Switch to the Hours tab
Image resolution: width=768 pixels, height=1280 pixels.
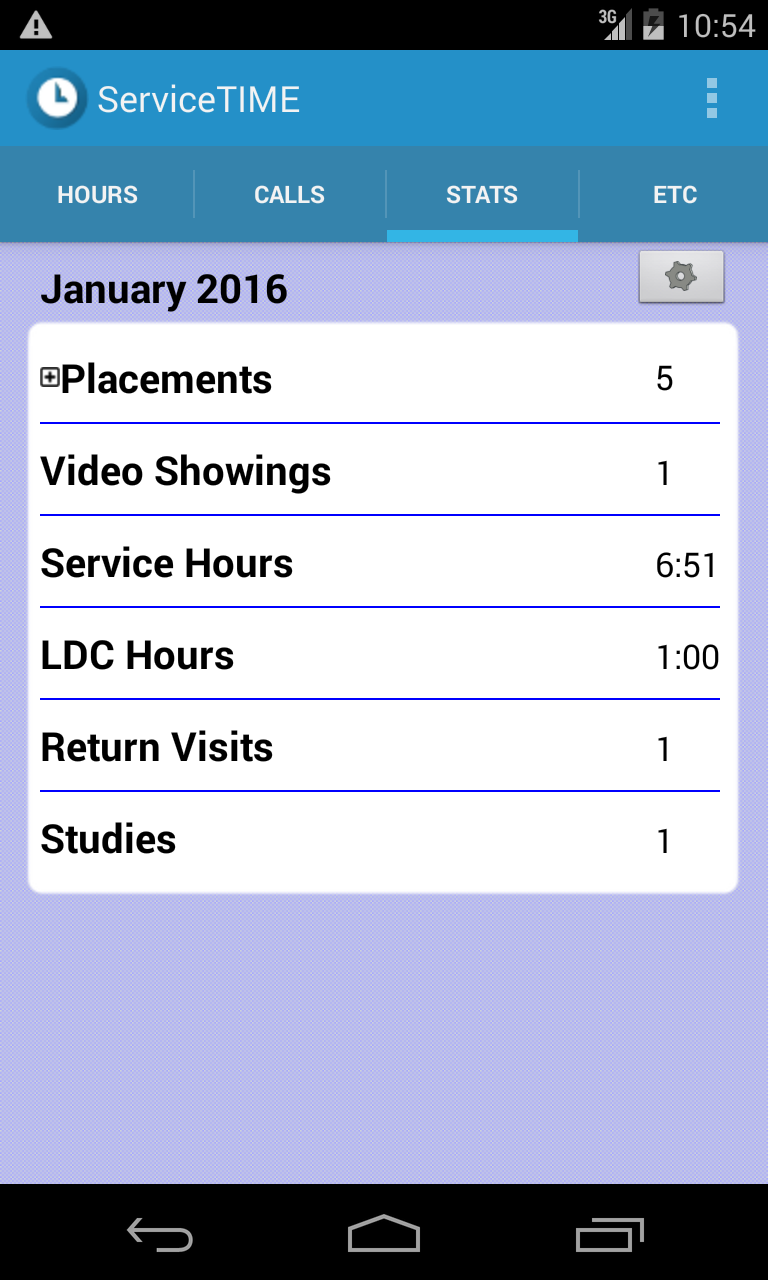click(97, 195)
